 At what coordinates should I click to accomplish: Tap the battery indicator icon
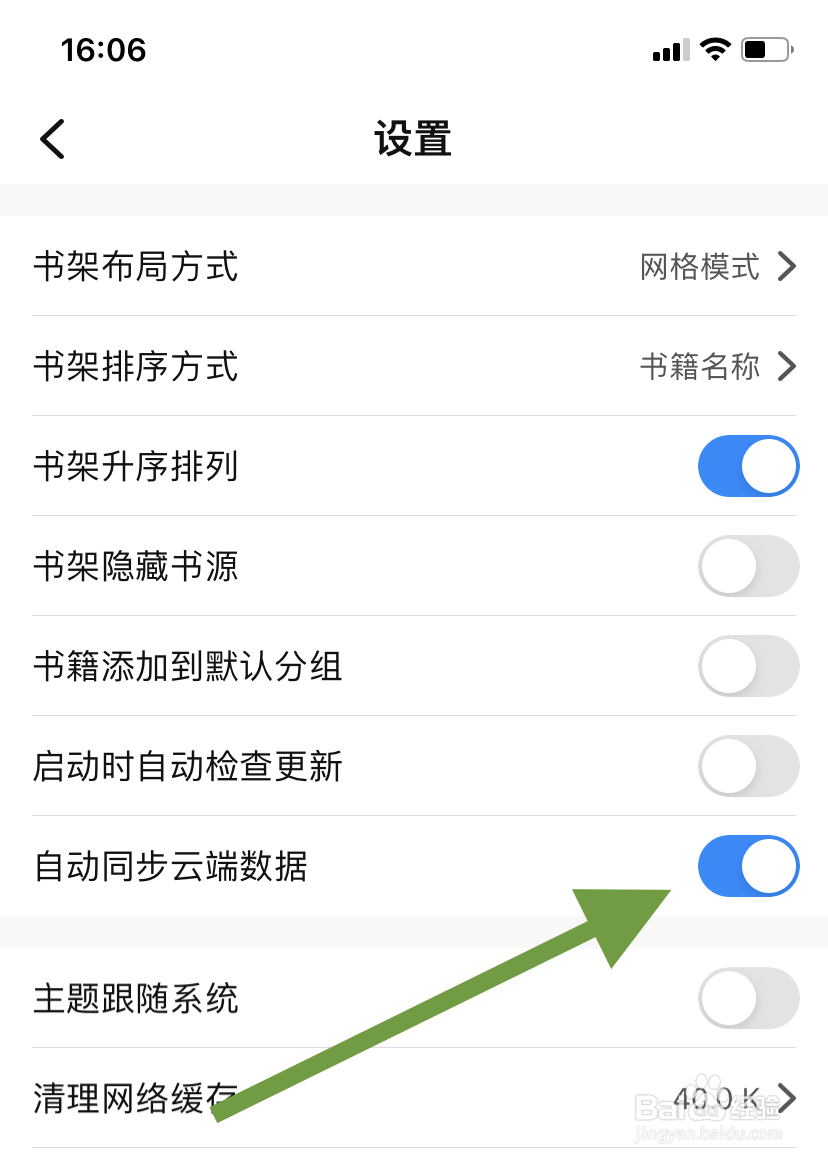pos(766,48)
